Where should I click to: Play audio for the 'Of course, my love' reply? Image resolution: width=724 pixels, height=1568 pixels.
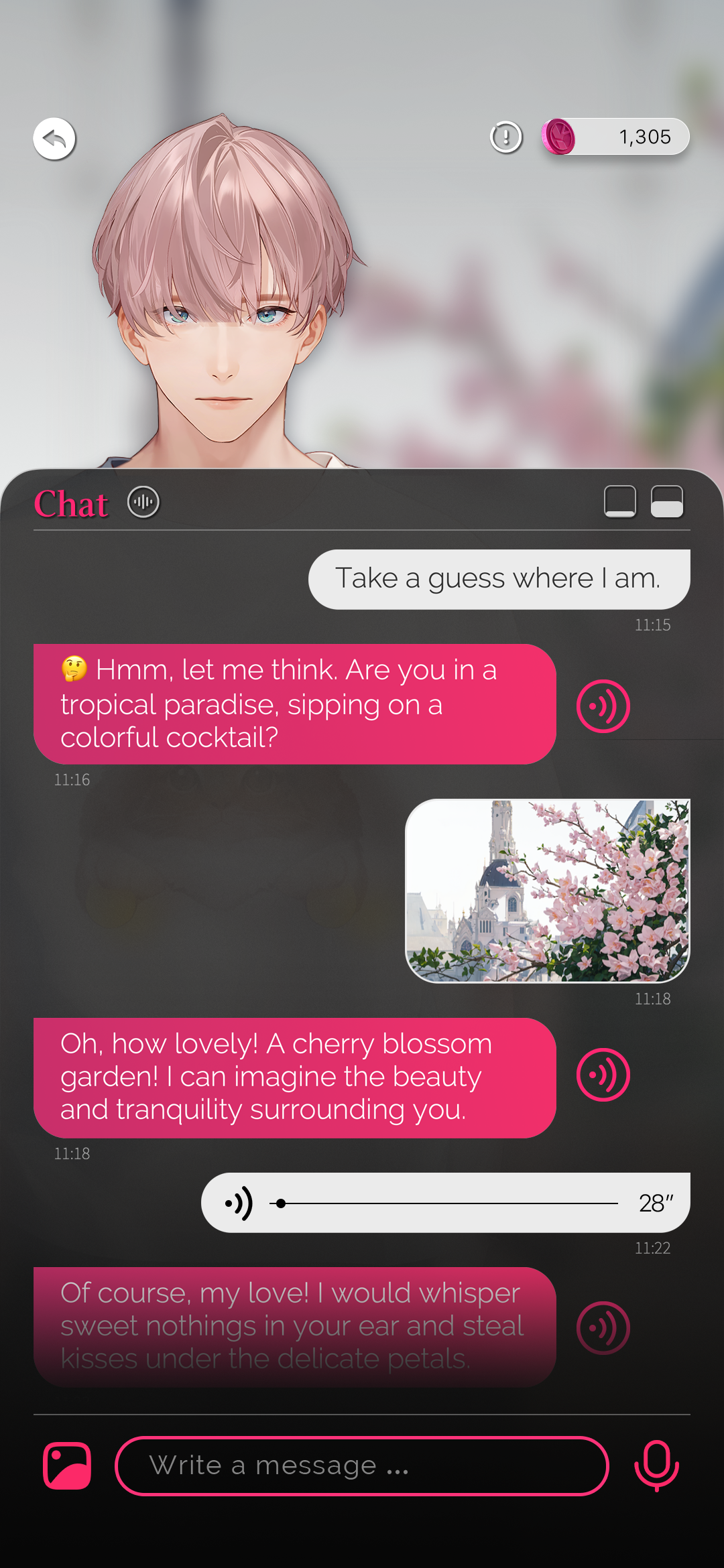pos(603,1327)
